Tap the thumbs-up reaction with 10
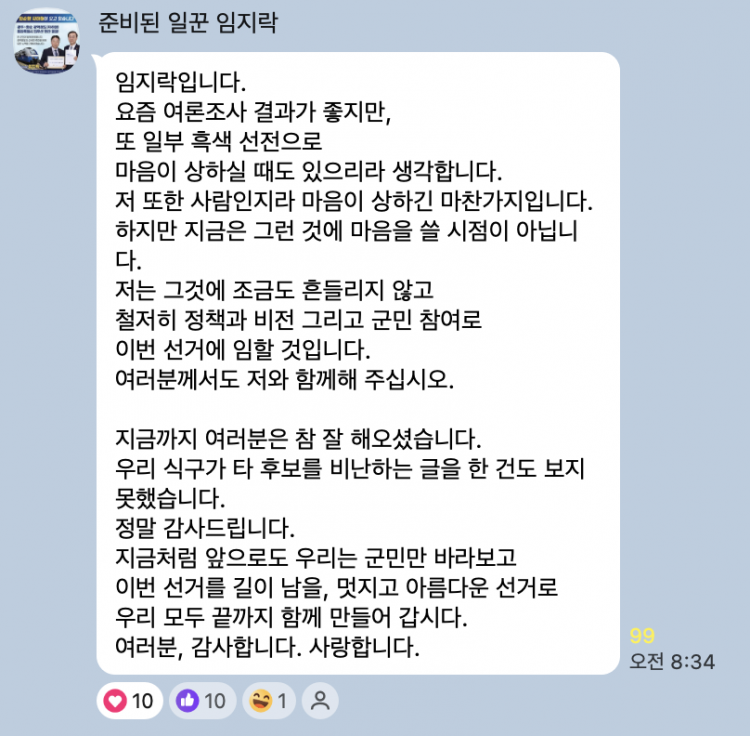750x736 pixels. click(x=202, y=701)
